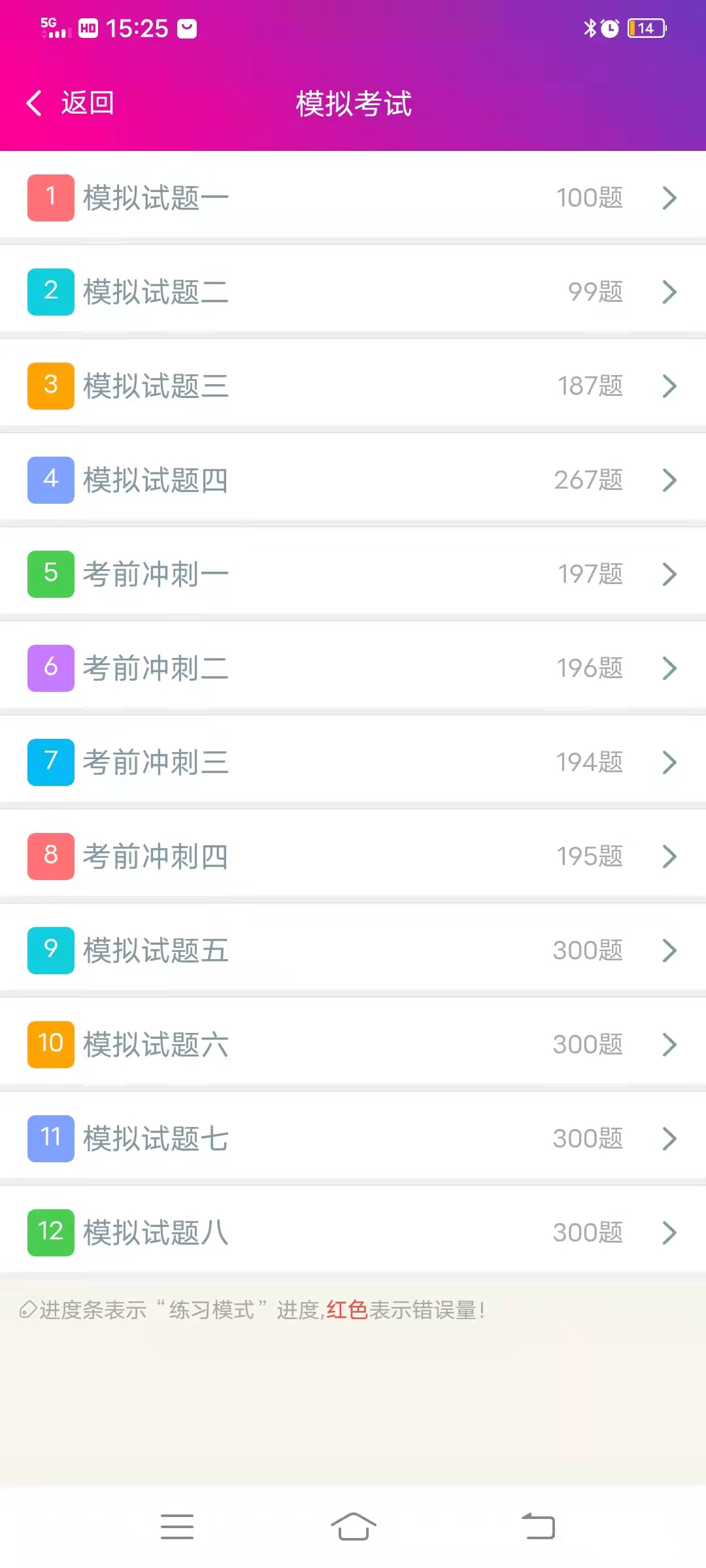706x1568 pixels.
Task: Select the 模拟试题二 exam
Action: (353, 292)
